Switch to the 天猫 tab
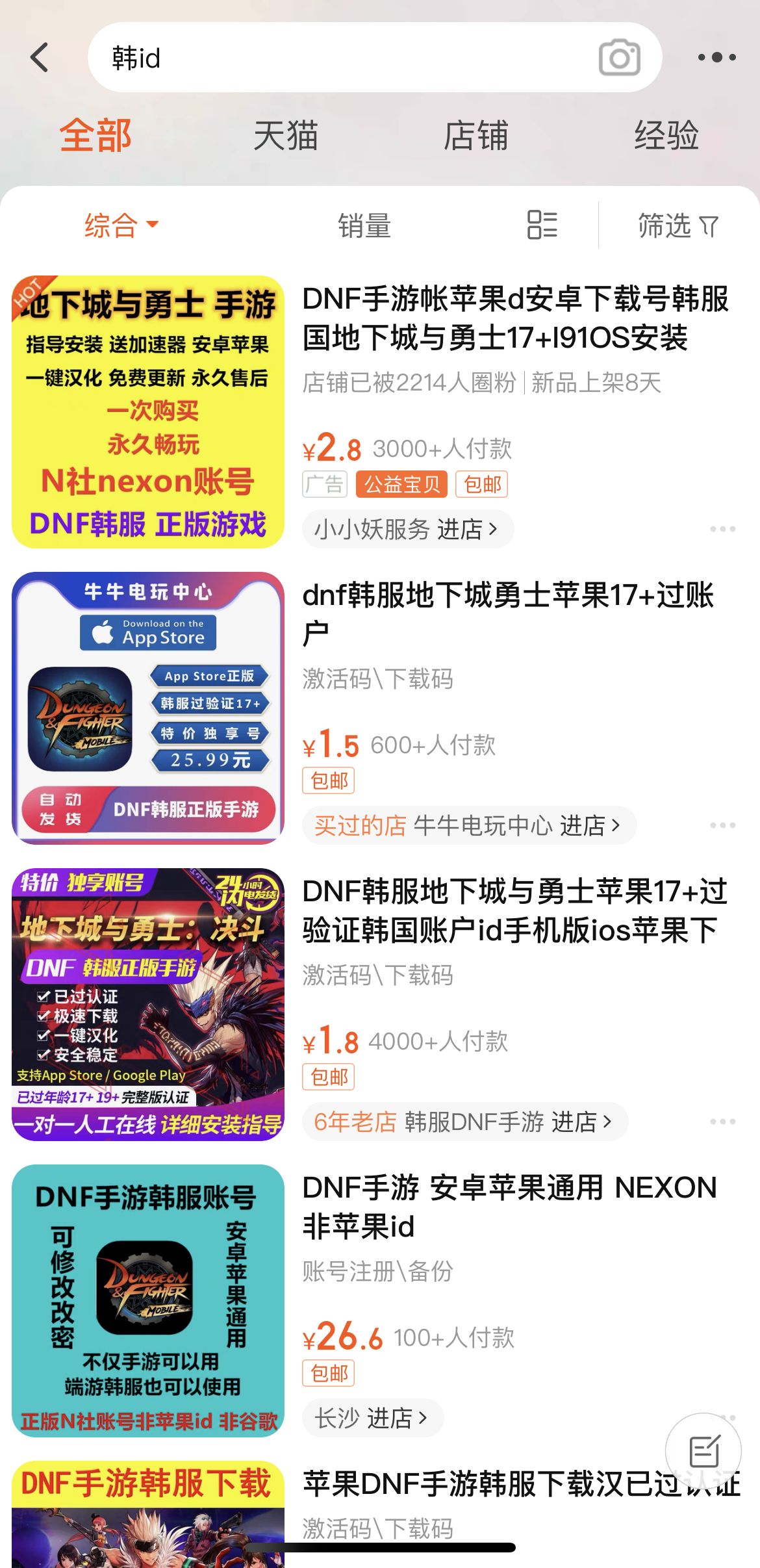Image resolution: width=760 pixels, height=1568 pixels. [285, 136]
